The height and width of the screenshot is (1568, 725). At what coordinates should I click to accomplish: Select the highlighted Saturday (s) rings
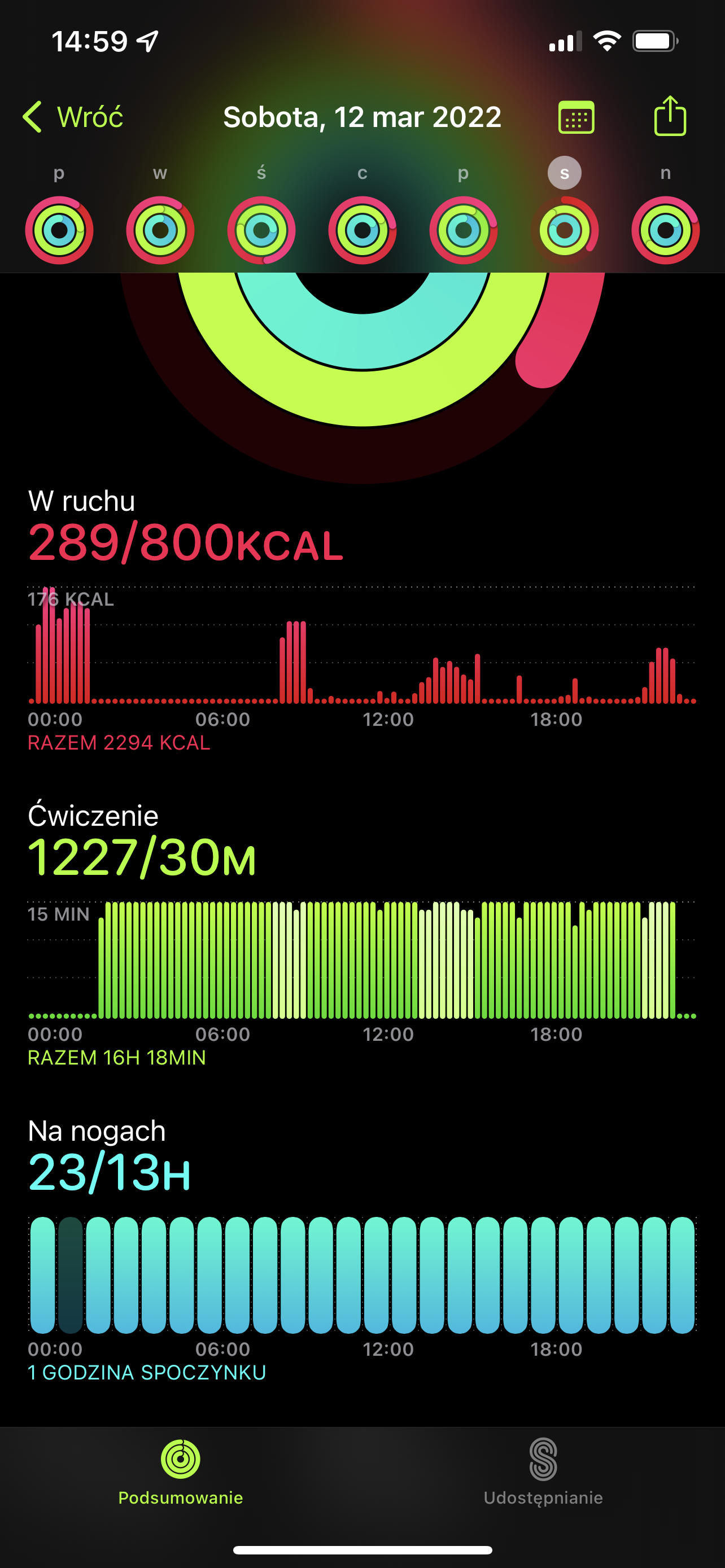pyautogui.click(x=564, y=230)
